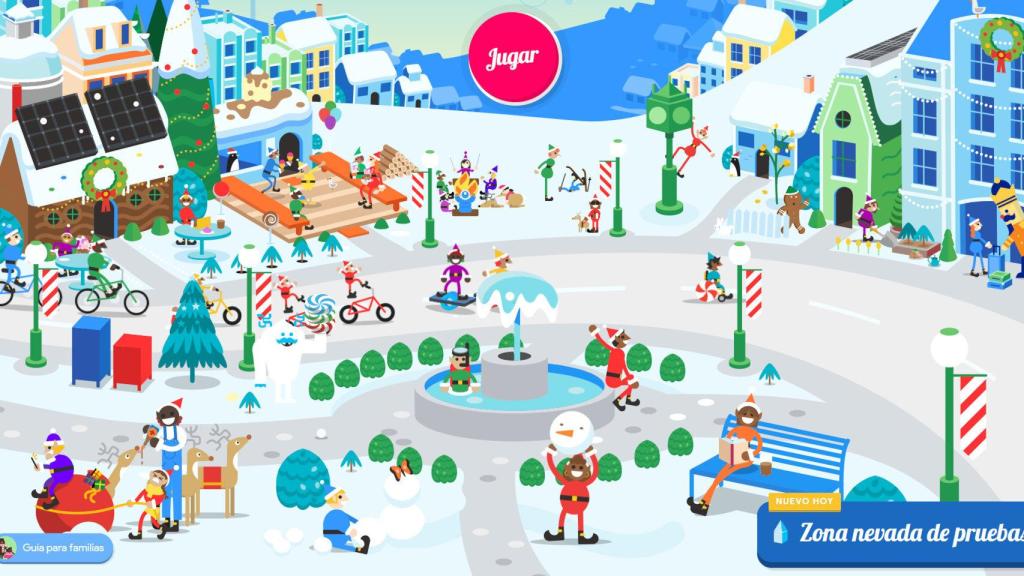The width and height of the screenshot is (1024, 576).
Task: Tap the pink Jugar play button
Action: pyautogui.click(x=514, y=58)
